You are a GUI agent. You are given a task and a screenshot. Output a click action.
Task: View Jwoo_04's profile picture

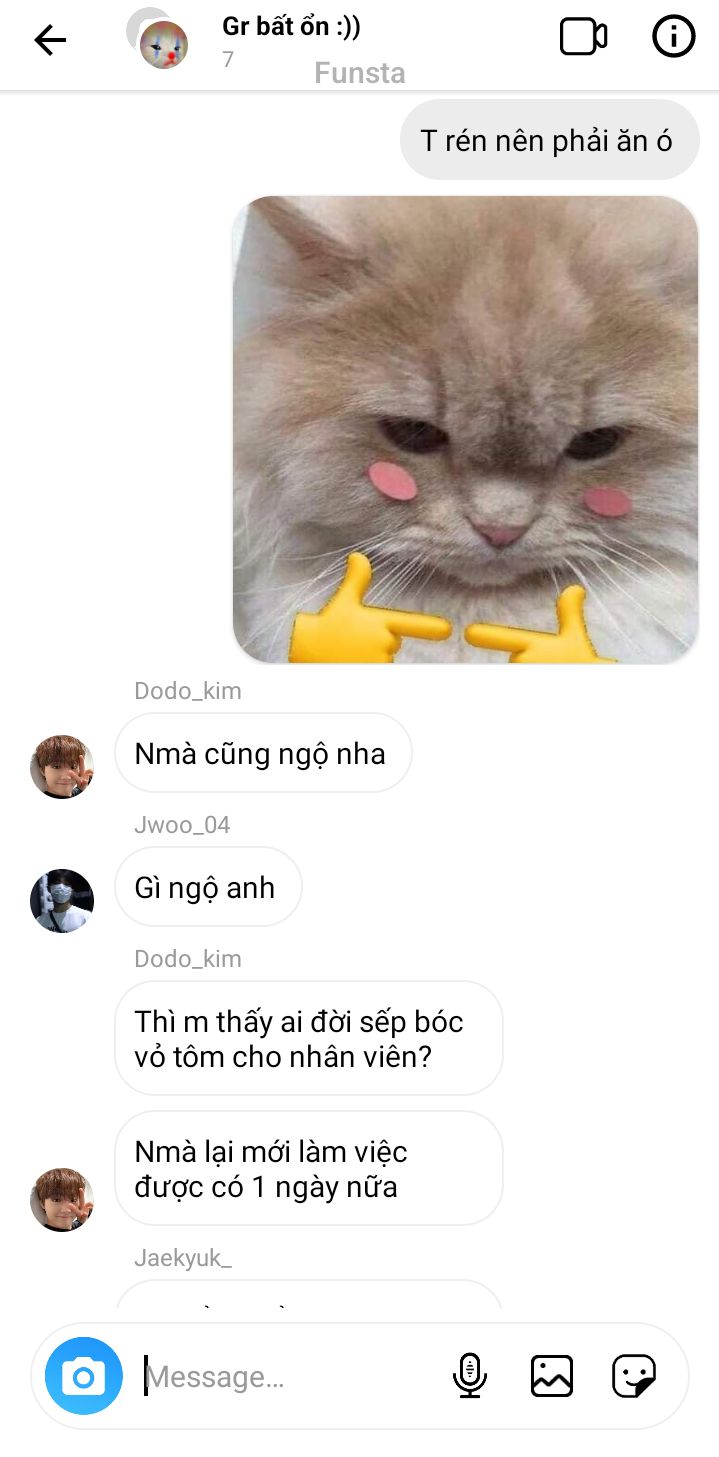click(x=62, y=901)
